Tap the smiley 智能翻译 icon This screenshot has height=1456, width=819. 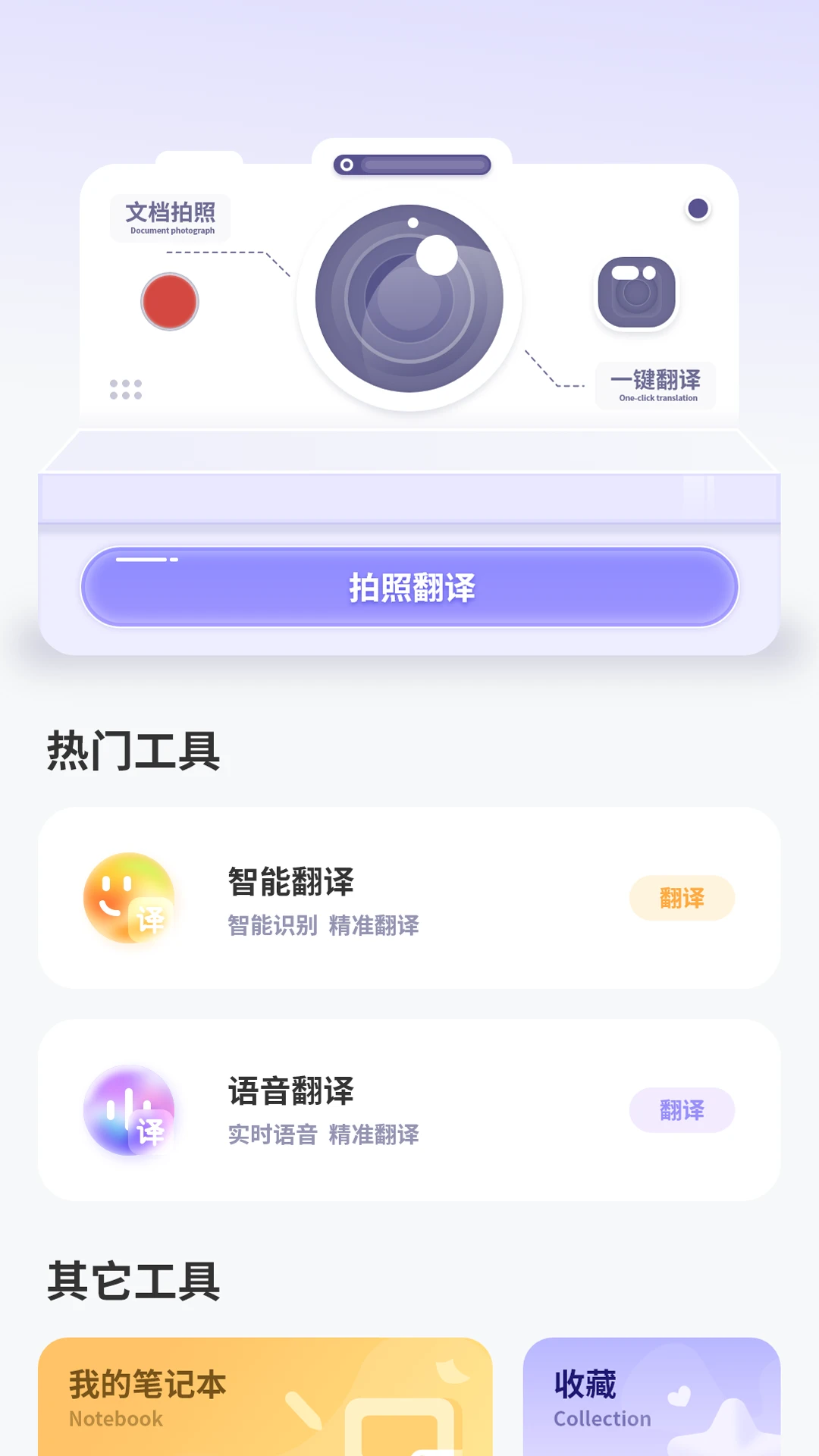[x=129, y=897]
